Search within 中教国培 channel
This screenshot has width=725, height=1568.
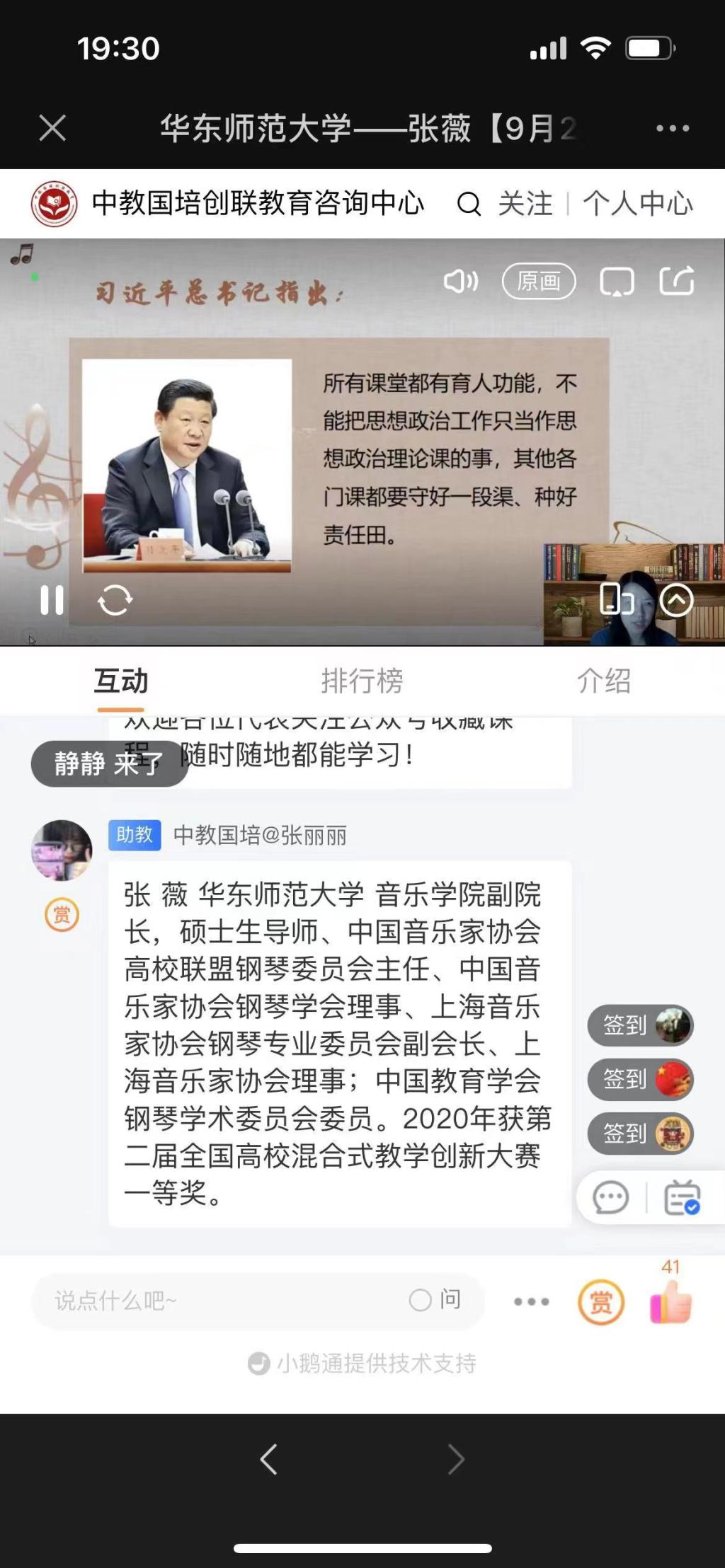pos(469,204)
